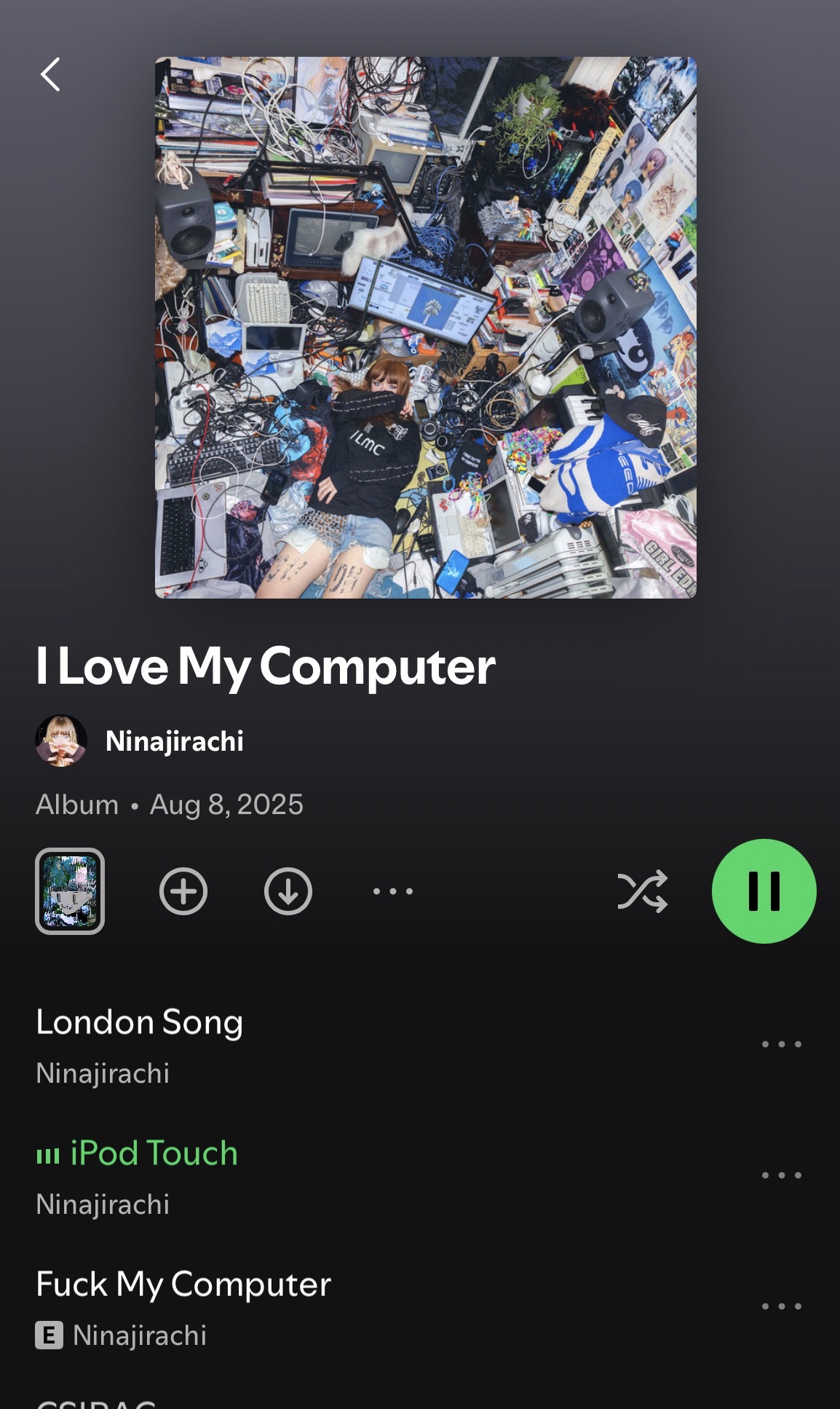Screen dimensions: 840x1409
Task: Open more options for iPod Touch
Action: coord(781,1175)
